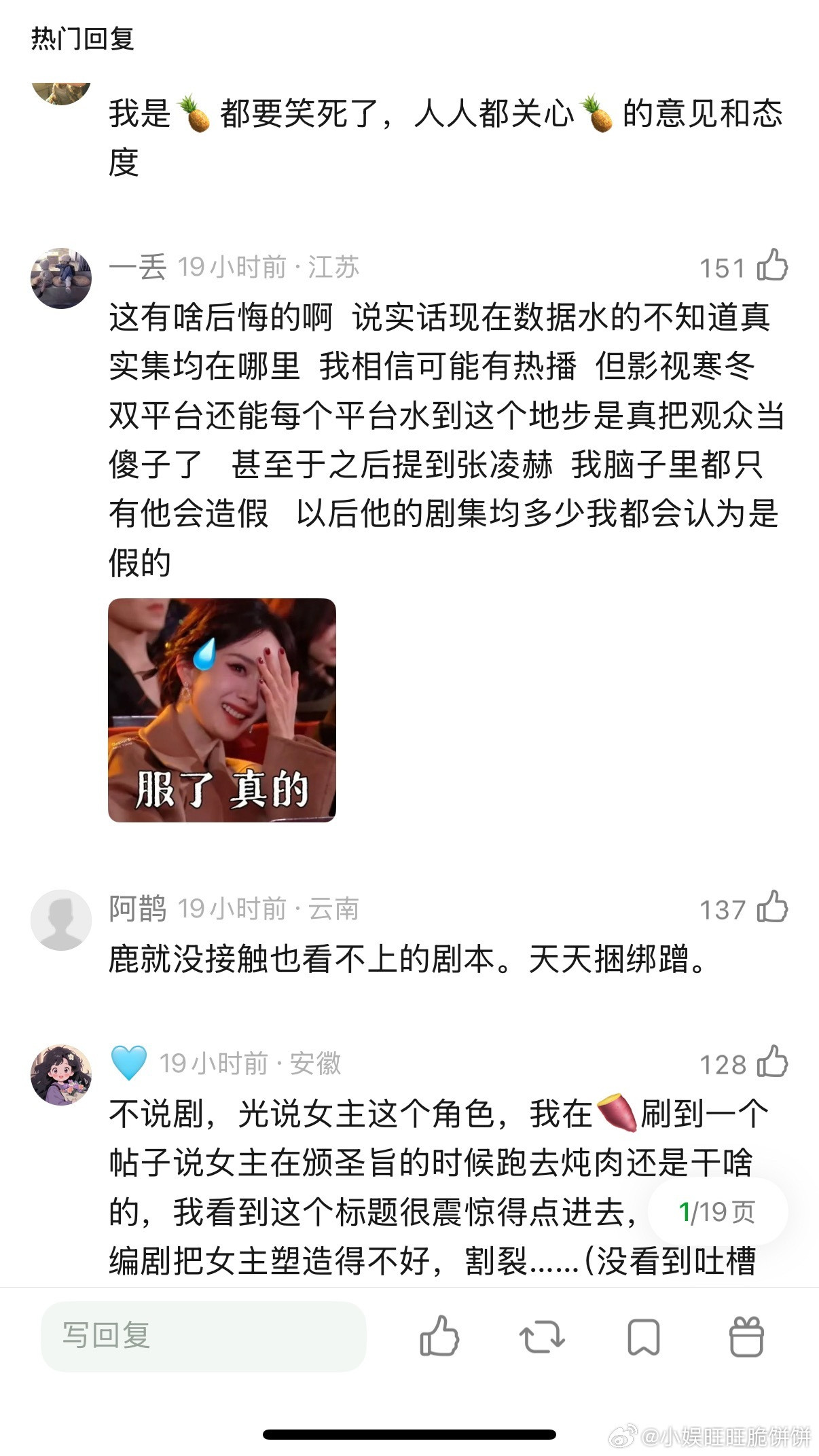Like 一丢's comment via thumbs-up icon

(774, 267)
